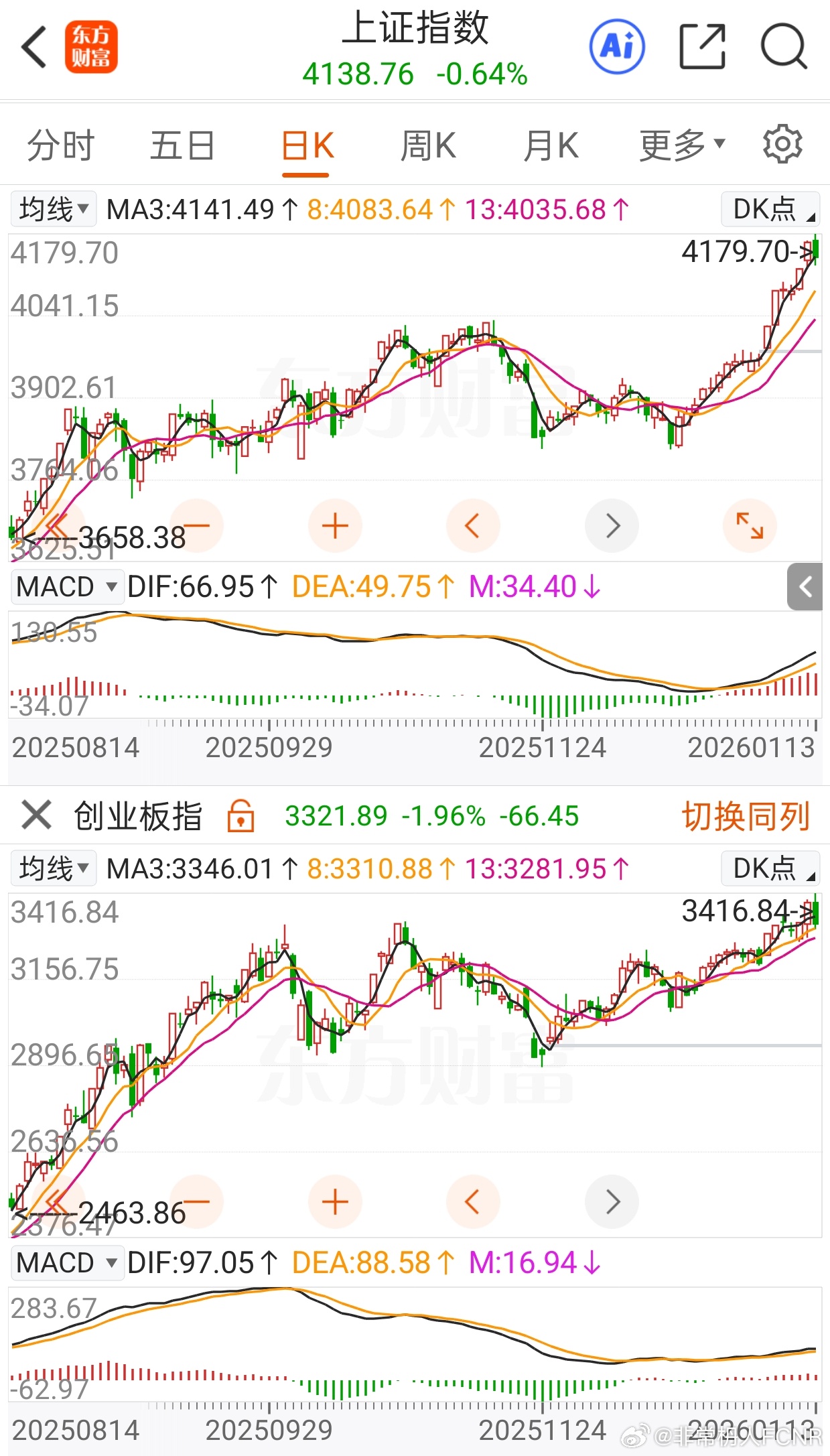Tap 切换同列 to switch layout
This screenshot has height=1456, width=830.
746,816
